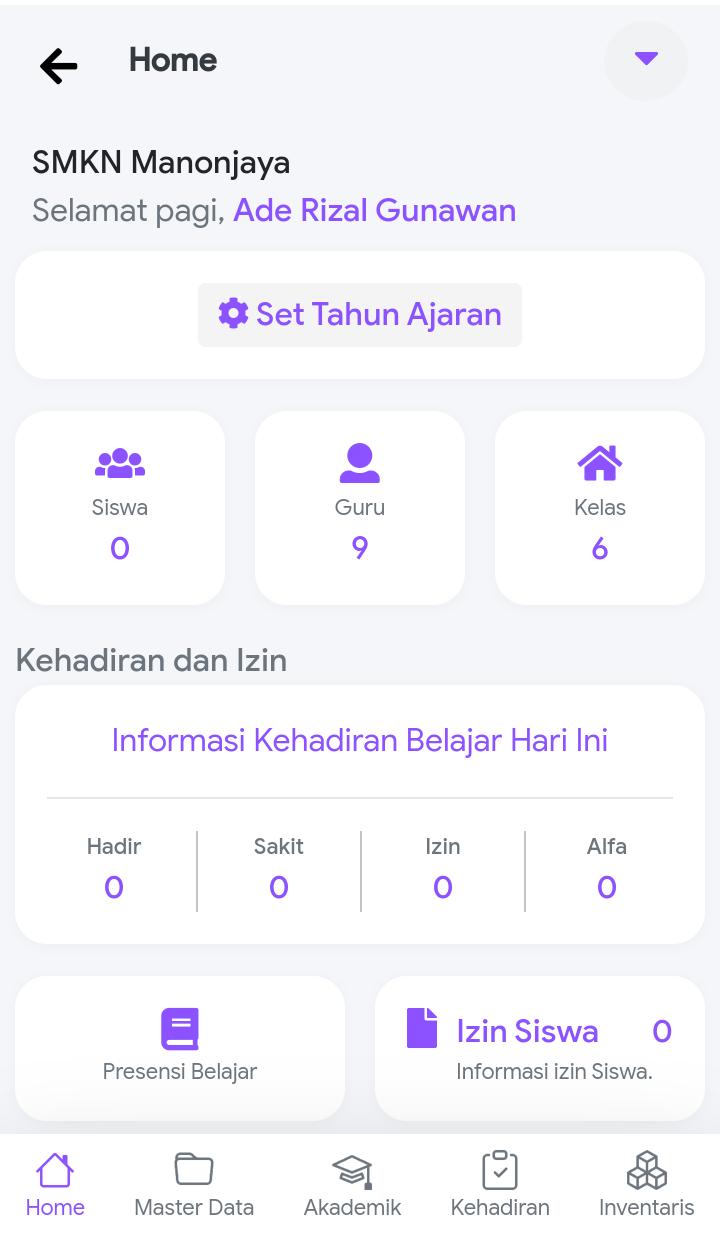This screenshot has height=1235, width=720.
Task: Switch to the Master Data tab
Action: [x=194, y=1185]
